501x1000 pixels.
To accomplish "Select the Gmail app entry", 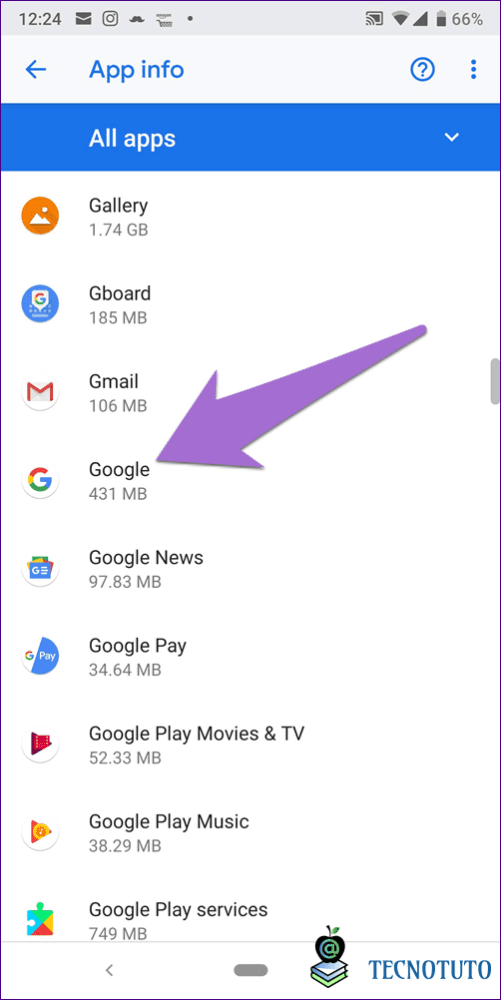I will click(250, 392).
